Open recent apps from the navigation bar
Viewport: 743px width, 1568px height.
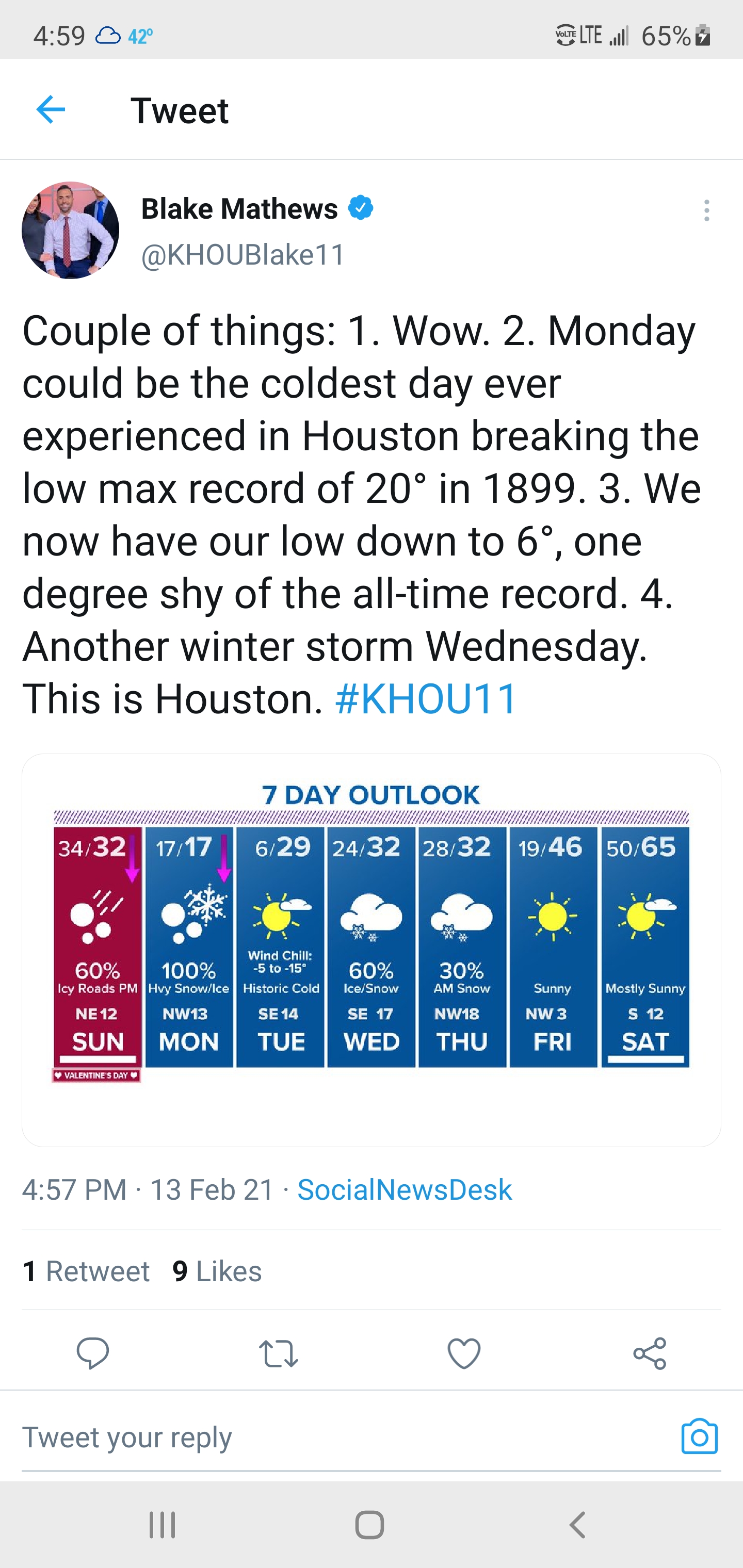pyautogui.click(x=163, y=1525)
